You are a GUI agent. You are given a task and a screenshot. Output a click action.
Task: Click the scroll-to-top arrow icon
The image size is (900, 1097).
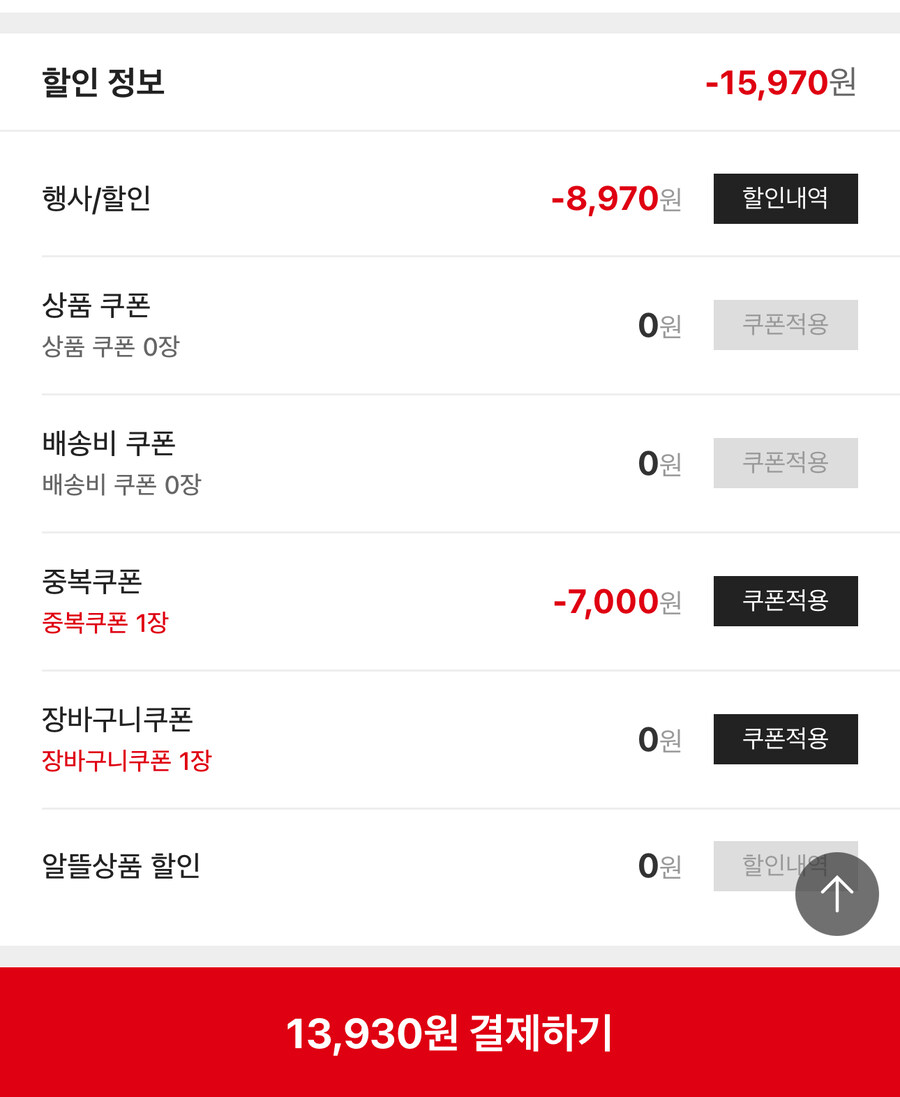point(837,893)
